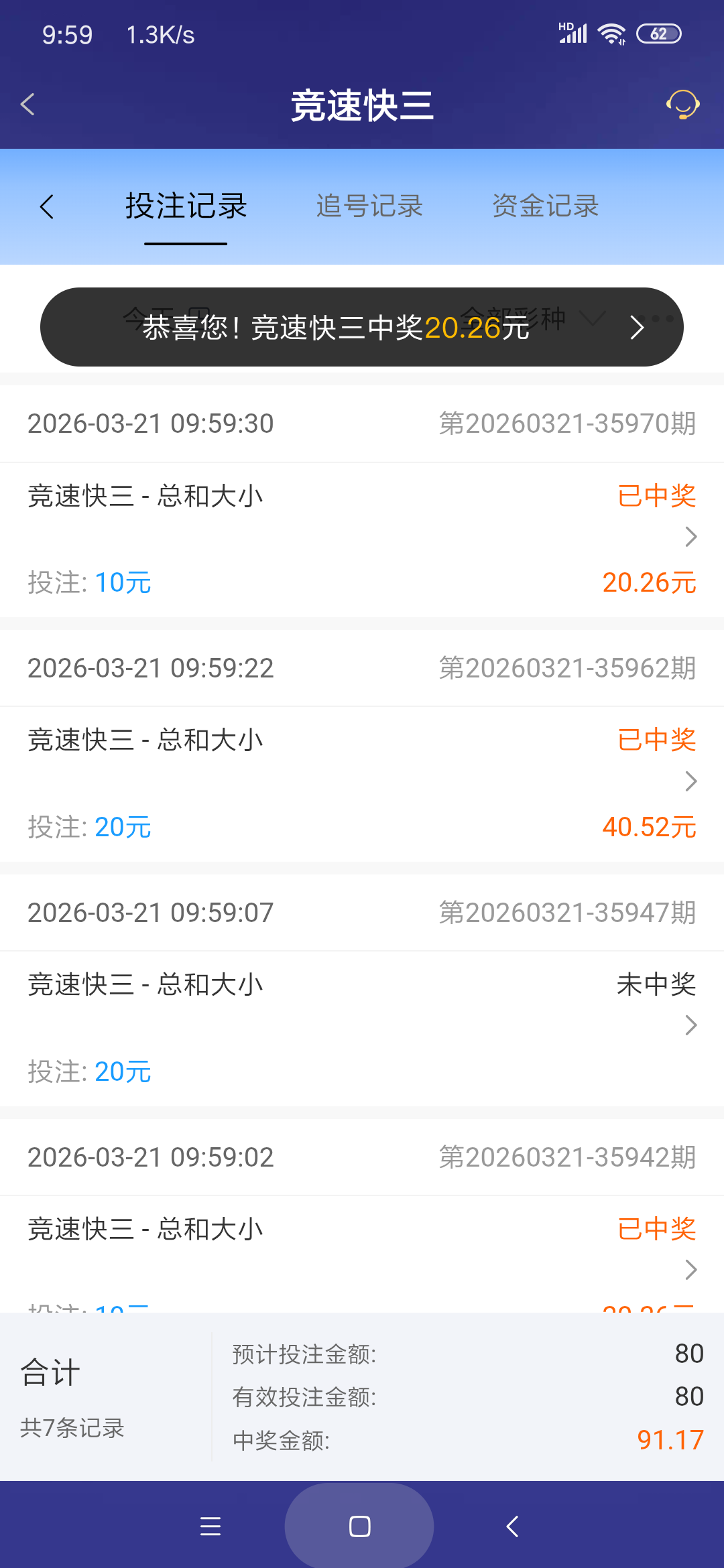The image size is (724, 1568).
Task: Switch to the 追号记录 tab
Action: pyautogui.click(x=369, y=206)
